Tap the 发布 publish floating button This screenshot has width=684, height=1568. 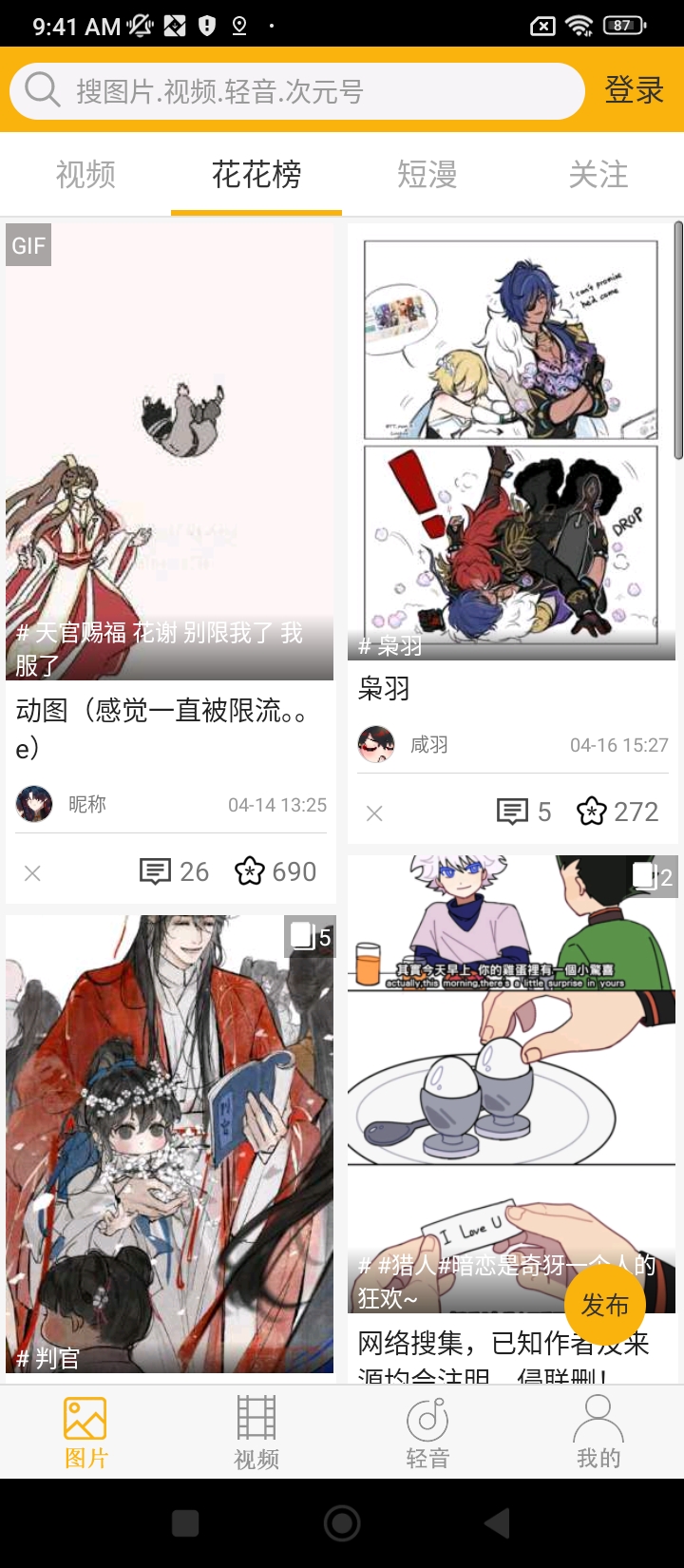click(604, 1305)
